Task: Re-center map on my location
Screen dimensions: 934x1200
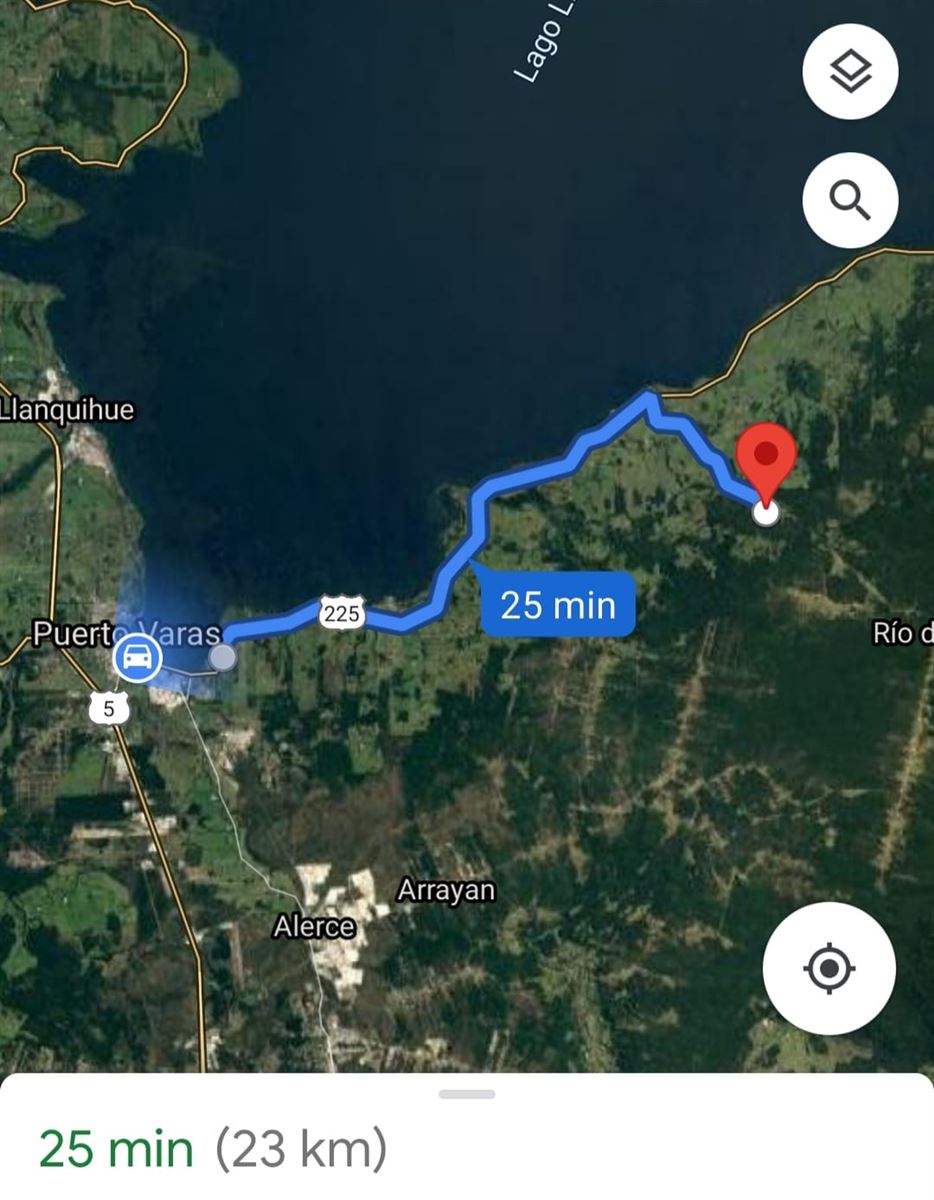Action: tap(829, 968)
